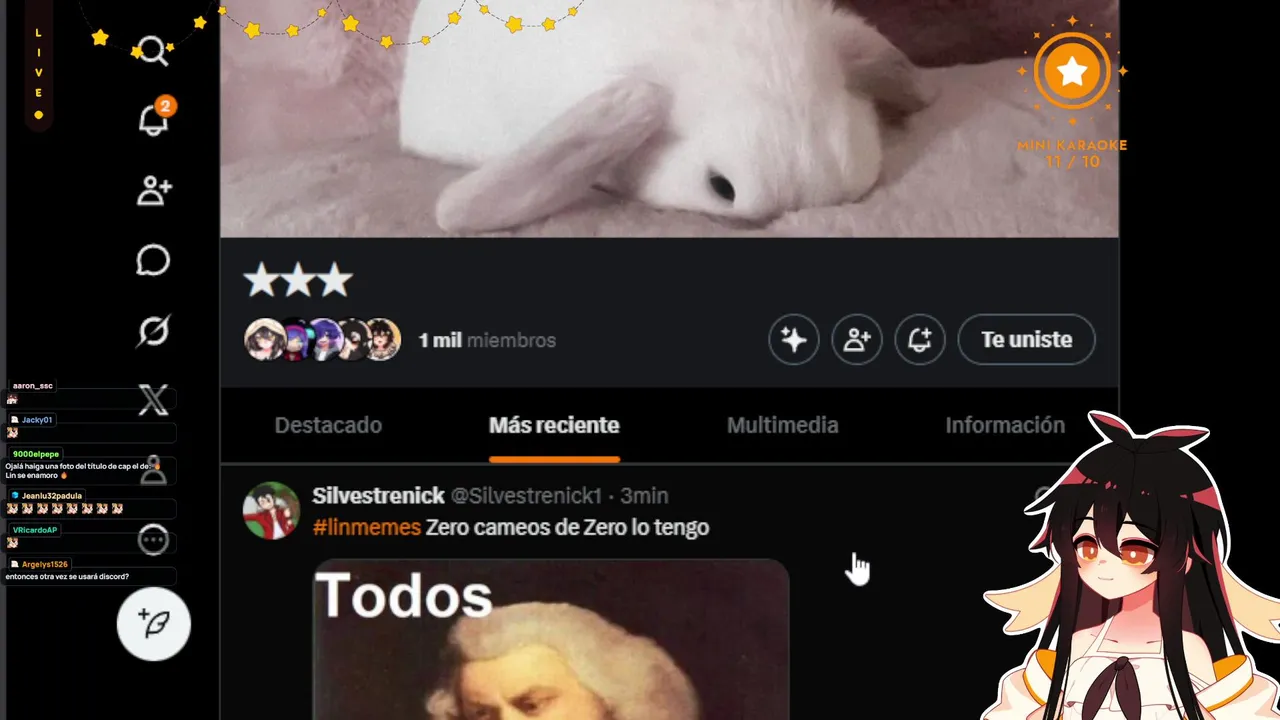Open the notifications bell with 2 alerts
1280x720 pixels.
click(x=153, y=119)
